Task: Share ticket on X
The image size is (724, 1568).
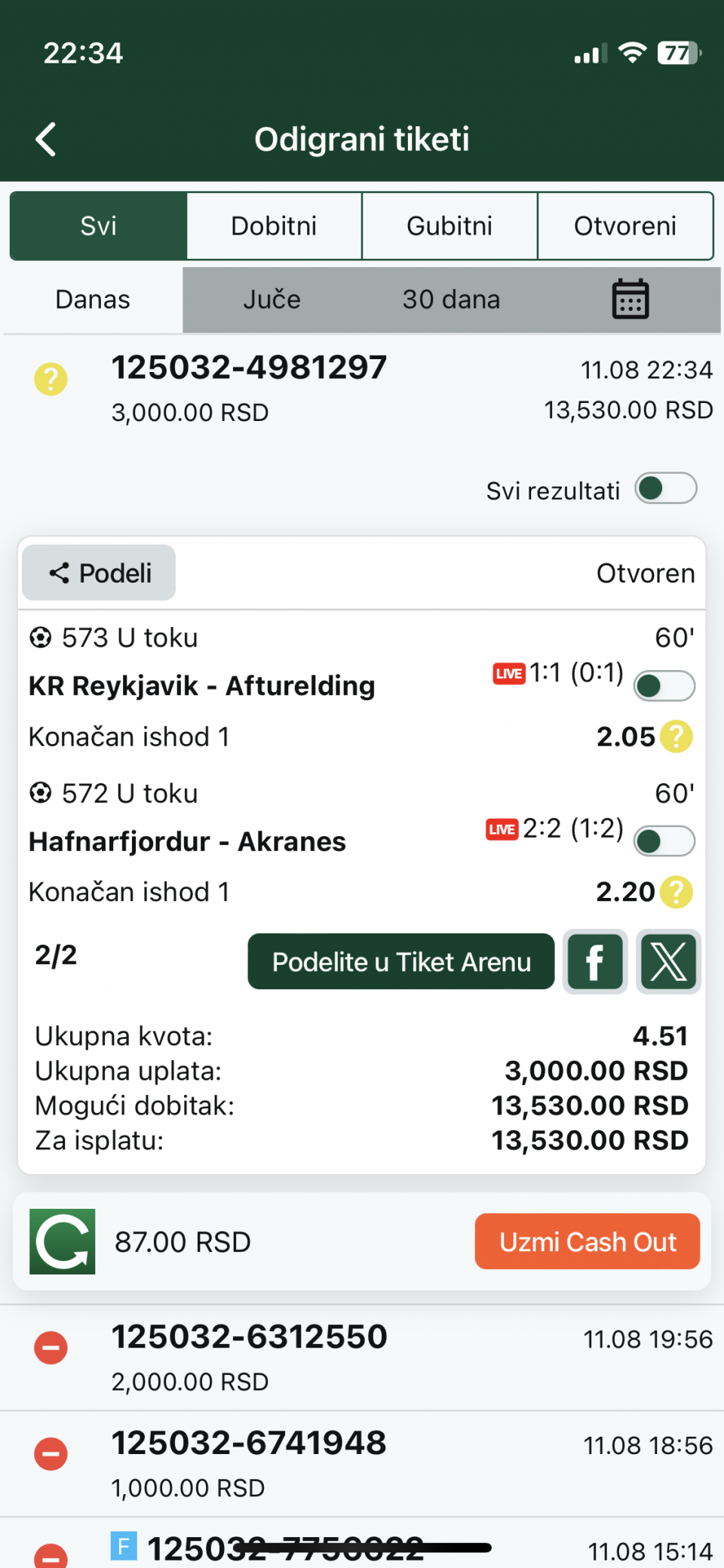Action: [669, 961]
